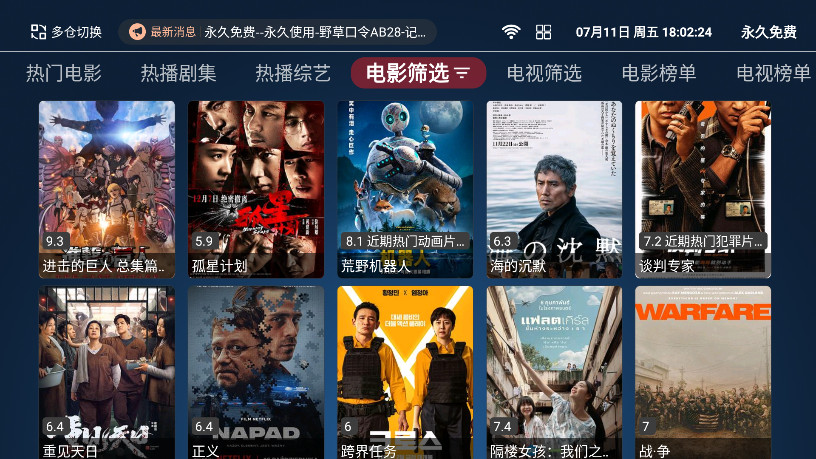Open the 电影筛选 filter tab
The height and width of the screenshot is (459, 816).
(x=418, y=73)
